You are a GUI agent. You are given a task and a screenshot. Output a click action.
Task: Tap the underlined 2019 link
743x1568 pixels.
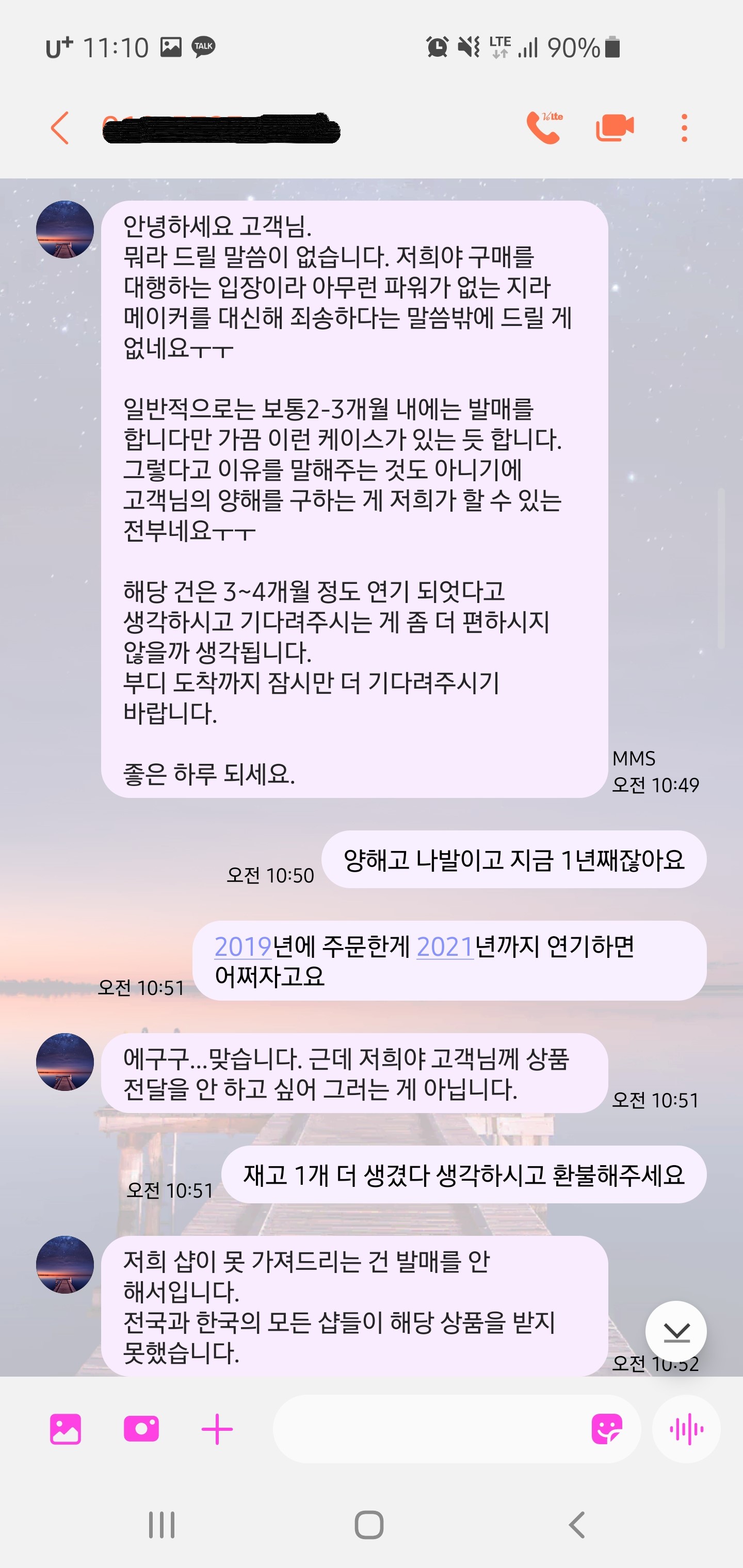tap(243, 947)
